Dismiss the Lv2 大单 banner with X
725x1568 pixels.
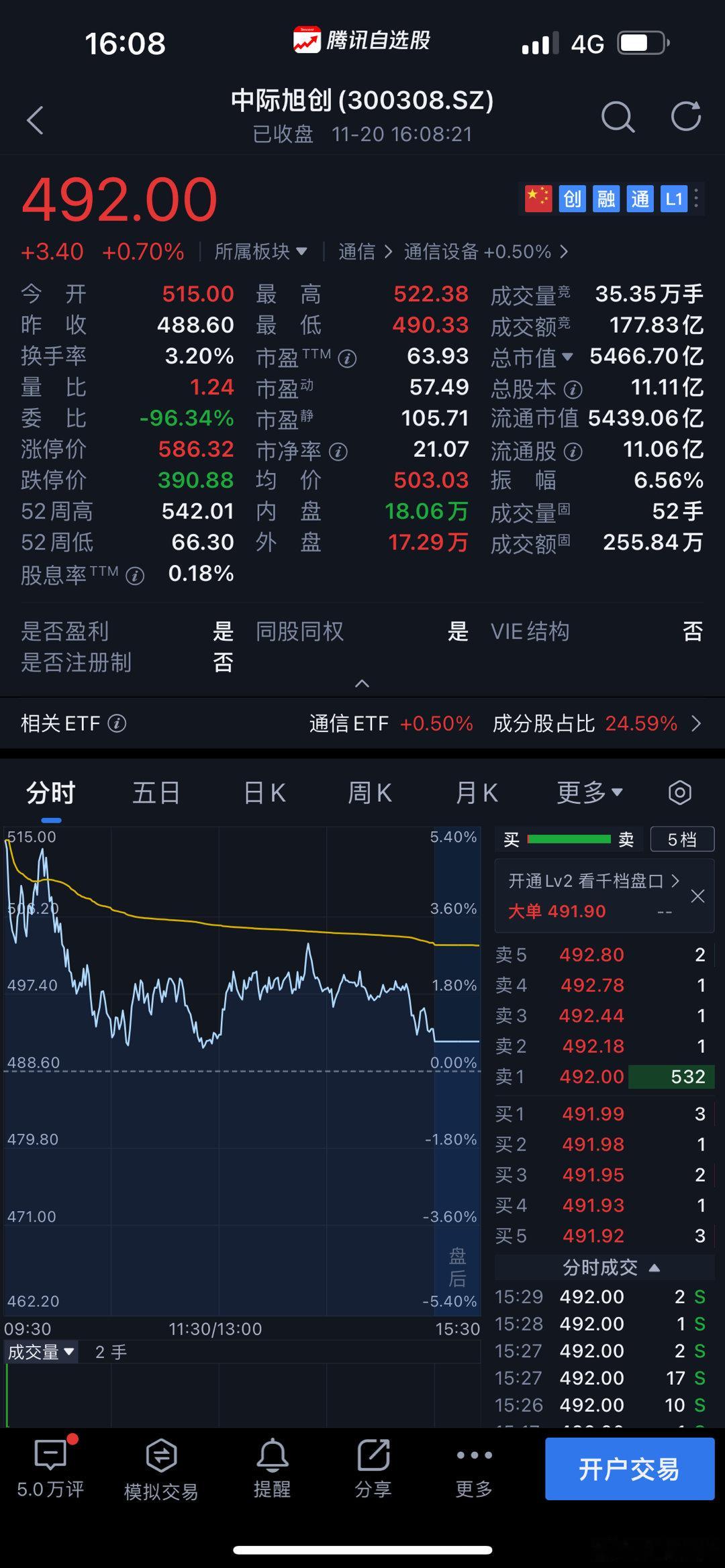[x=697, y=896]
